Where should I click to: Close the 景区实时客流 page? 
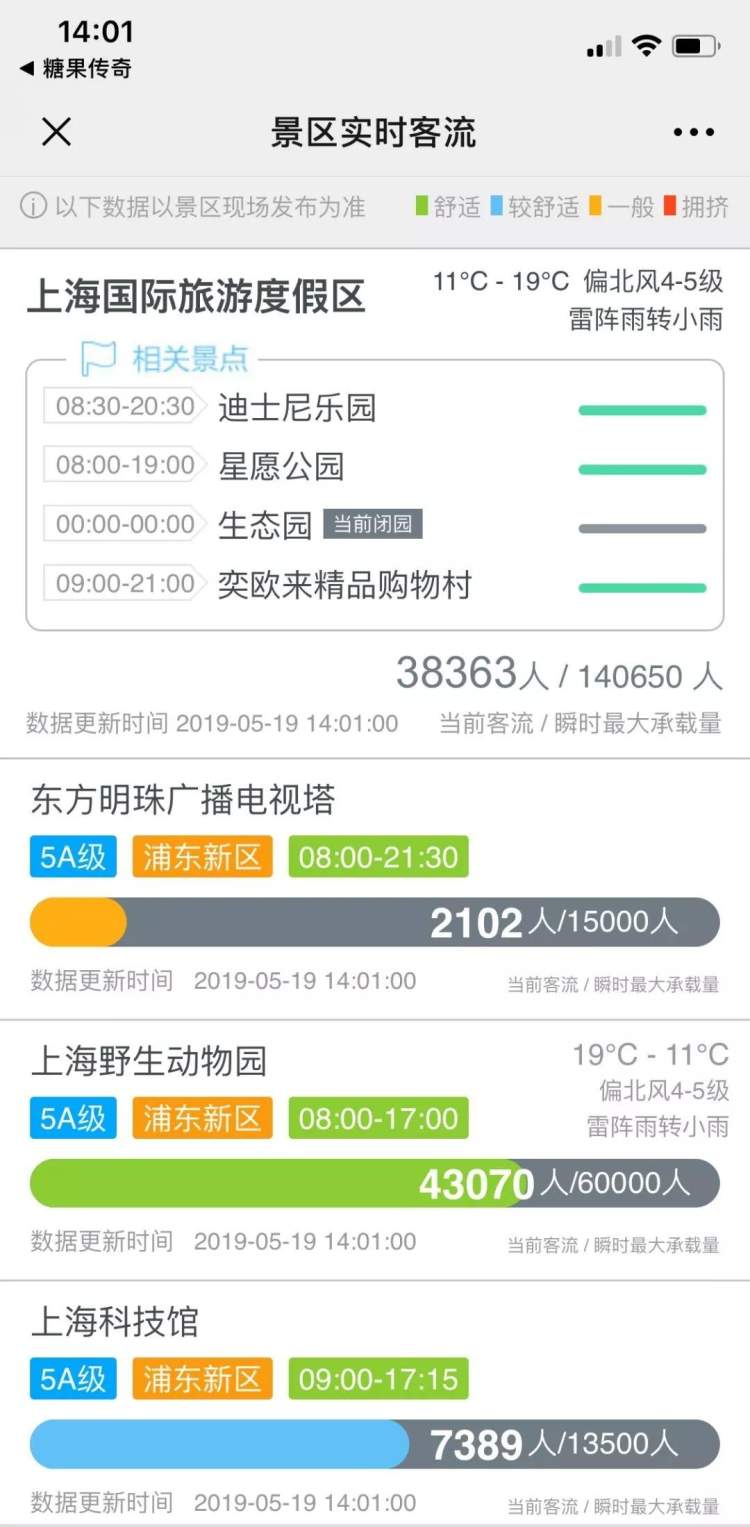pos(56,132)
